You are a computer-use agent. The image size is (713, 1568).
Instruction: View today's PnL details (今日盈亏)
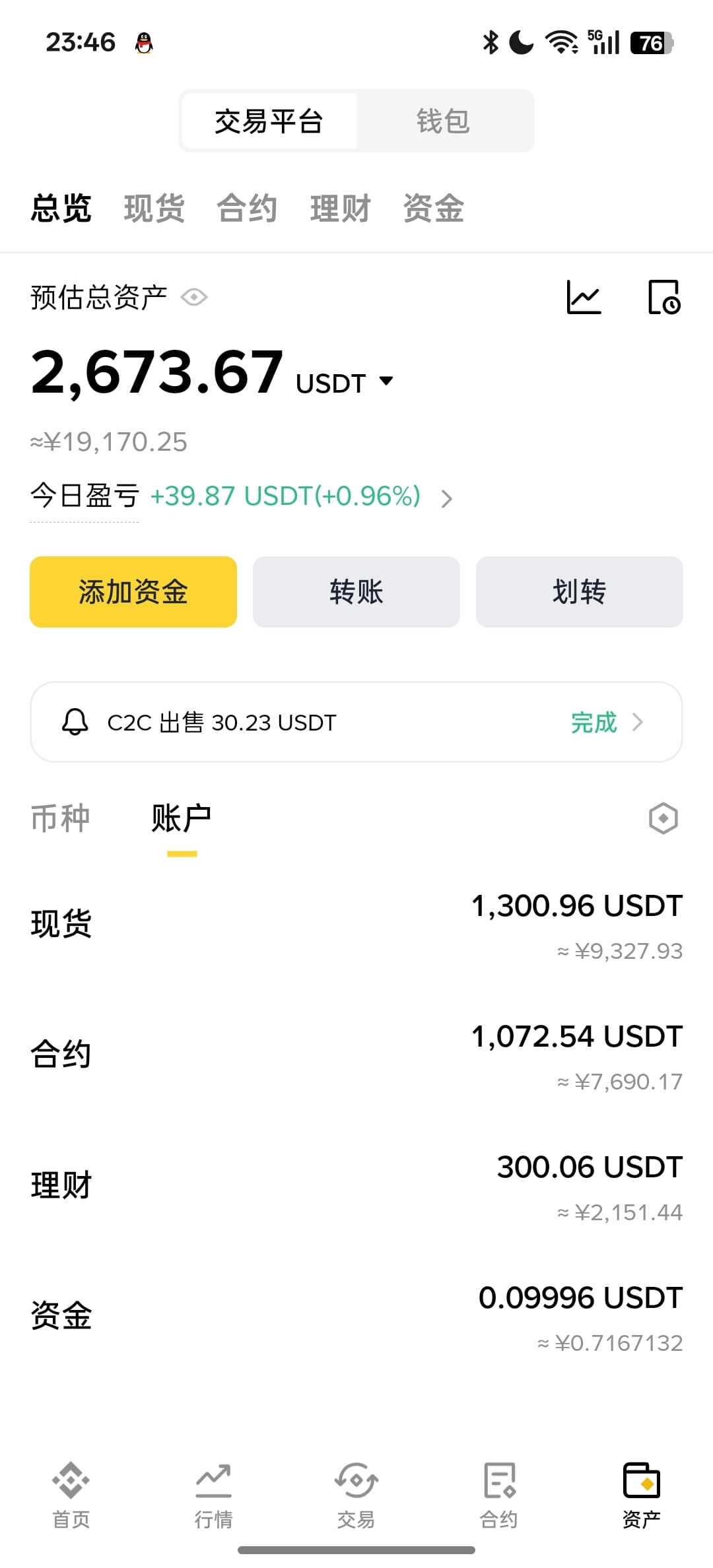(x=241, y=496)
